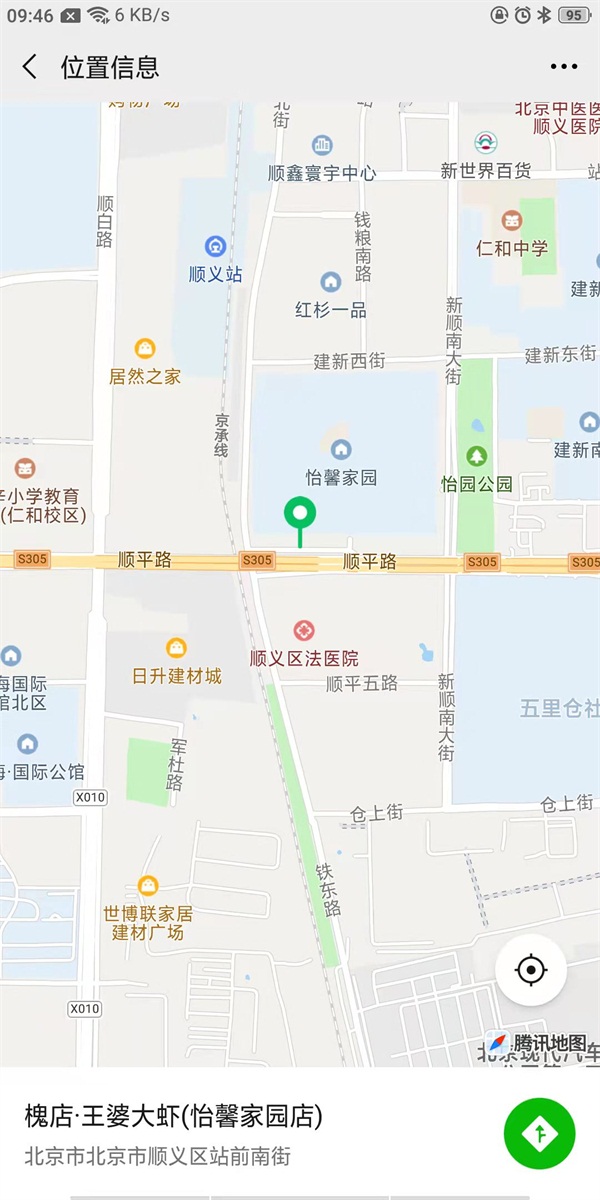This screenshot has width=600, height=1200.
Task: Open the three-dot overflow menu
Action: pyautogui.click(x=564, y=67)
